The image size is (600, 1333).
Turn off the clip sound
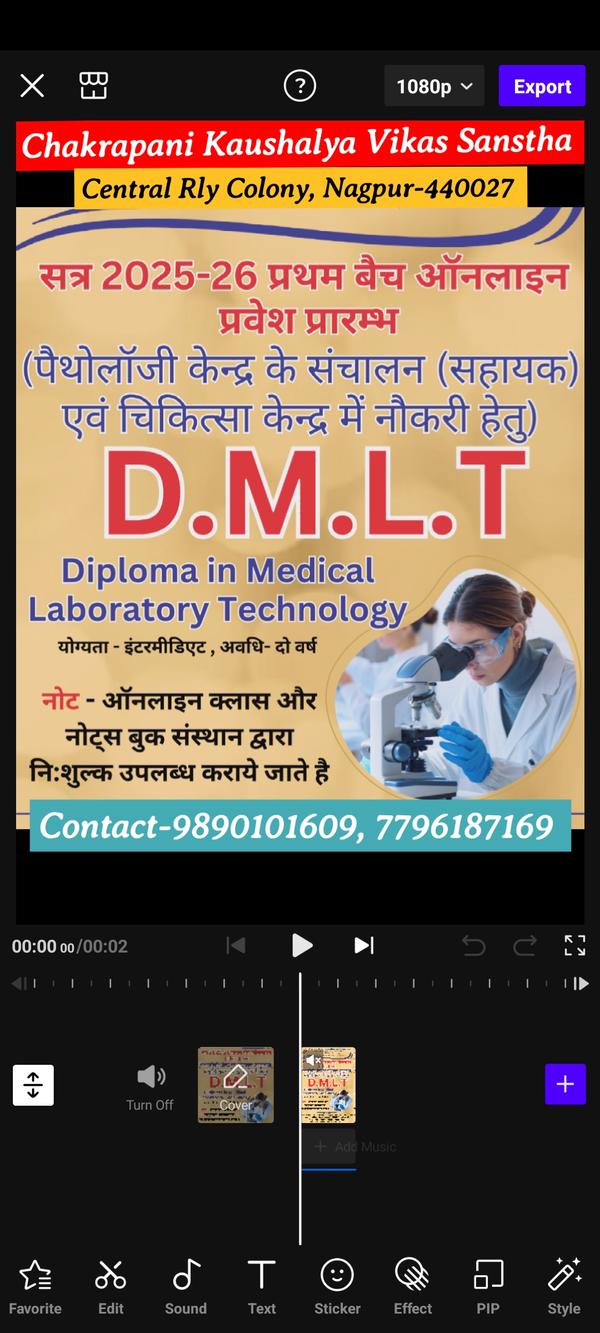pyautogui.click(x=150, y=1085)
